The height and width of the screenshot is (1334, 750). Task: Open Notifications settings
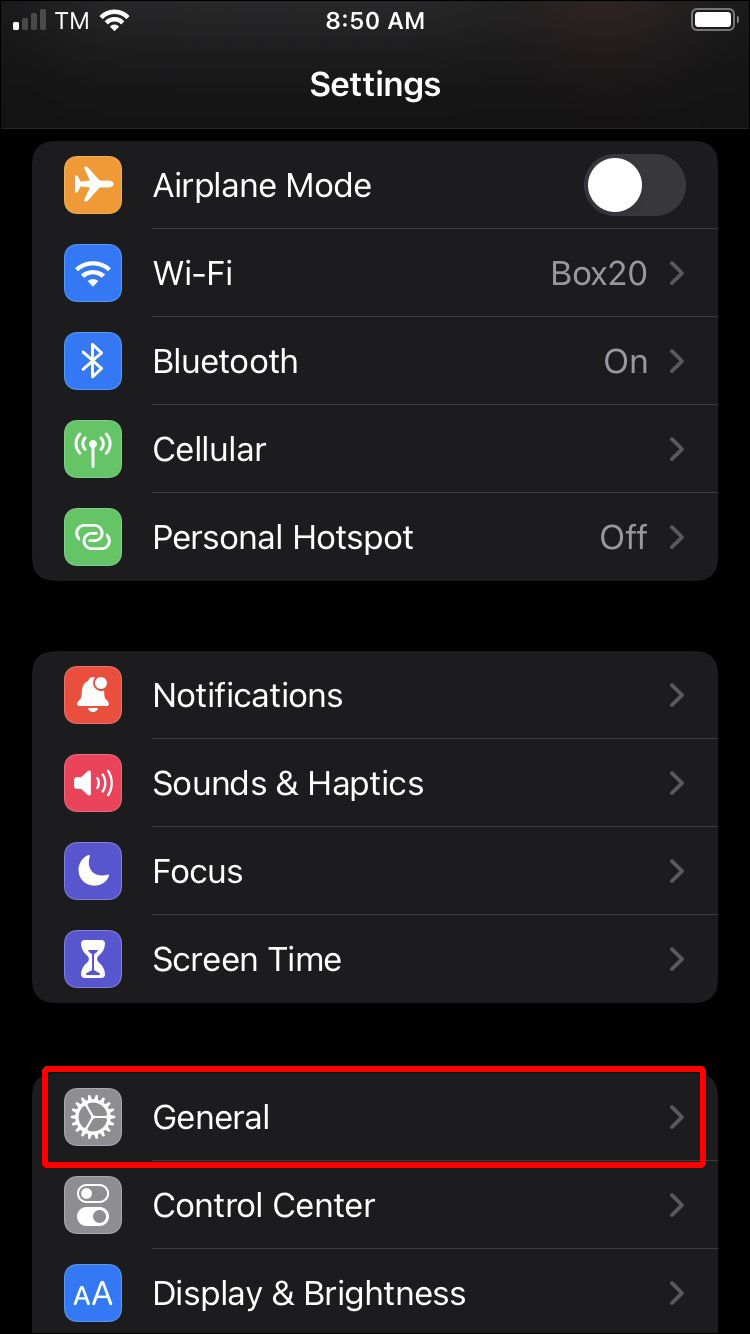click(375, 695)
